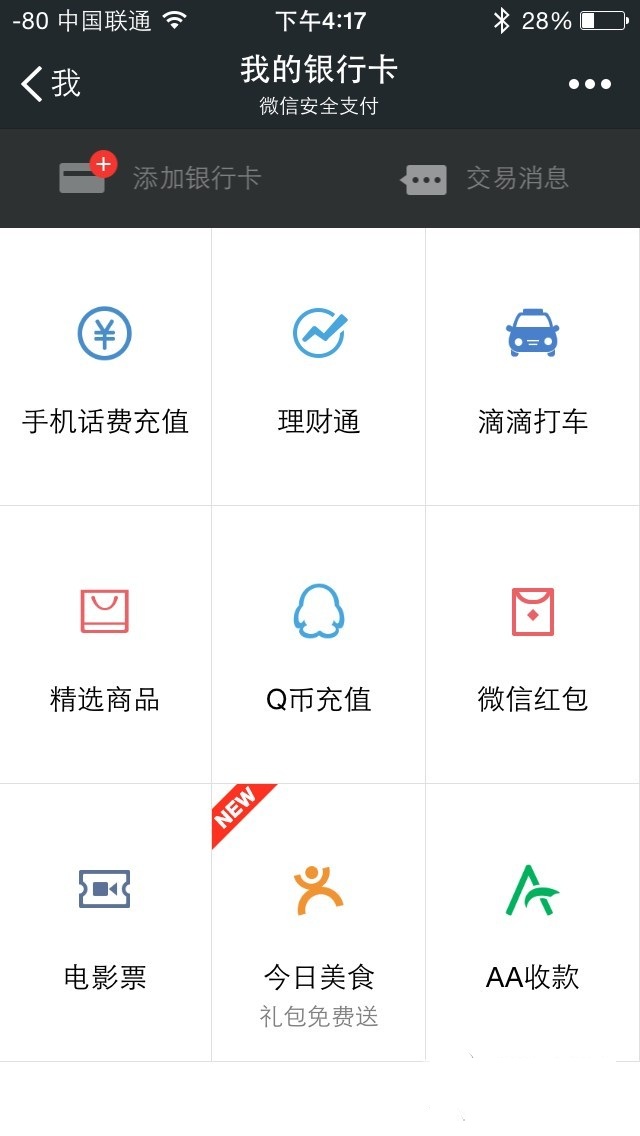The width and height of the screenshot is (640, 1136).
Task: Open 滴滴打车 taxi service
Action: 532,367
